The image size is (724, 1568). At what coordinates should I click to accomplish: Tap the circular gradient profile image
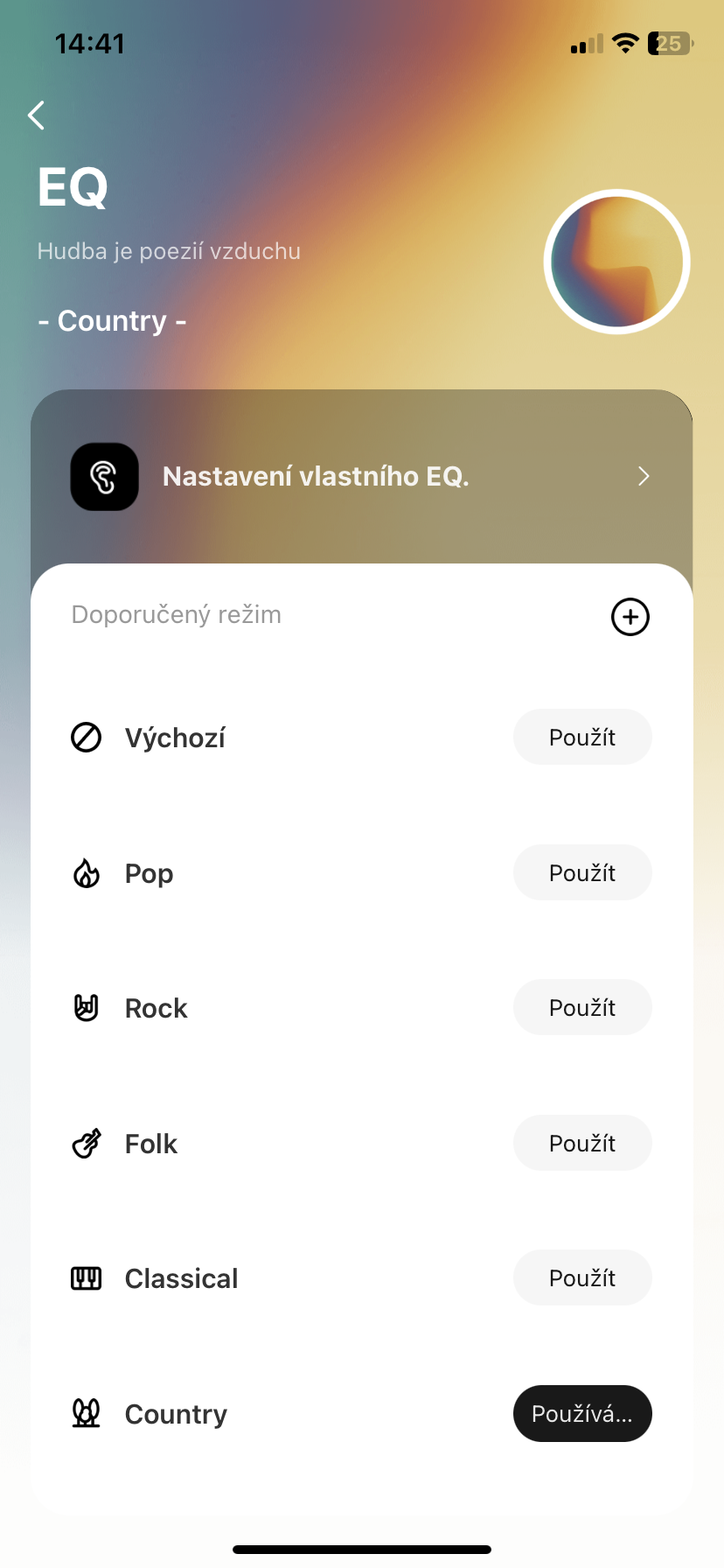(x=616, y=262)
